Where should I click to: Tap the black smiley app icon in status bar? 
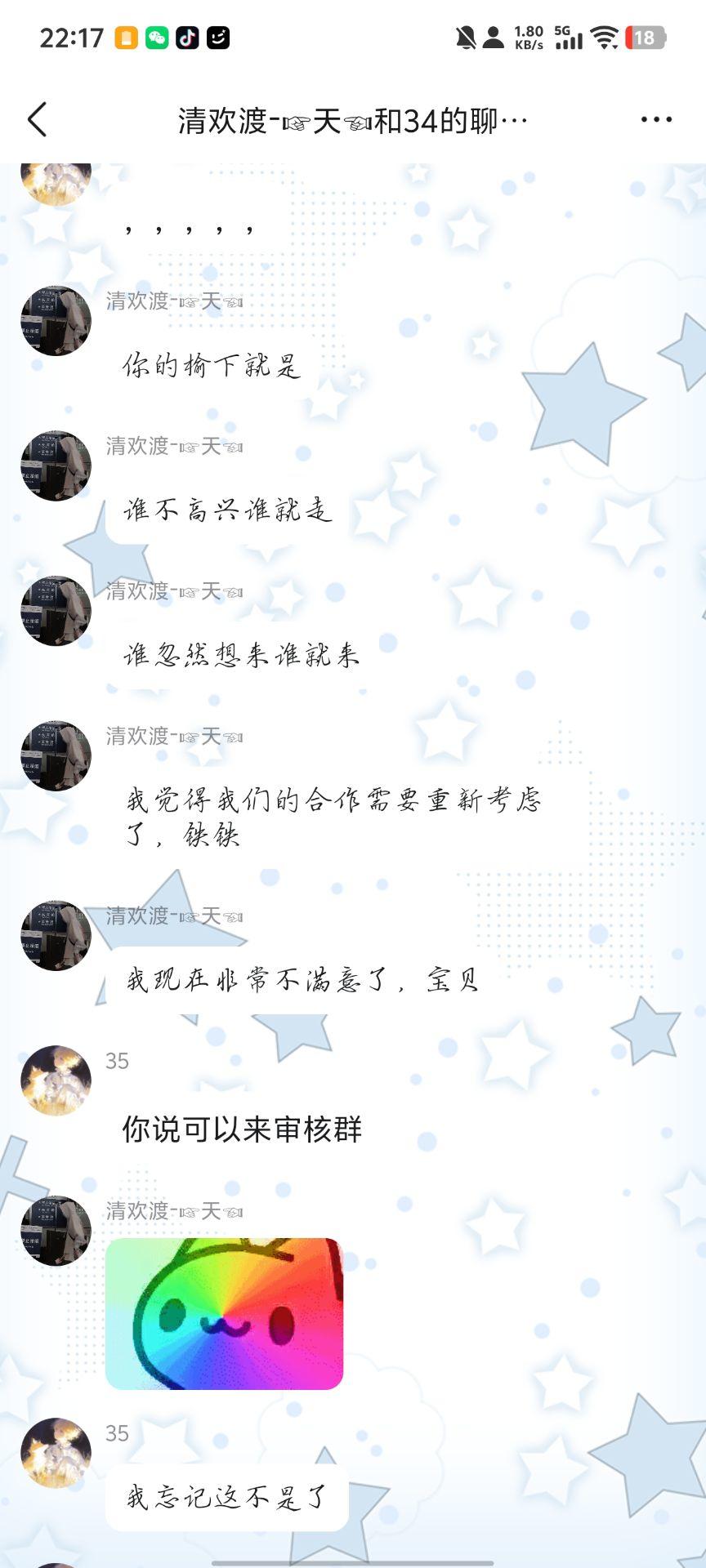click(x=217, y=36)
